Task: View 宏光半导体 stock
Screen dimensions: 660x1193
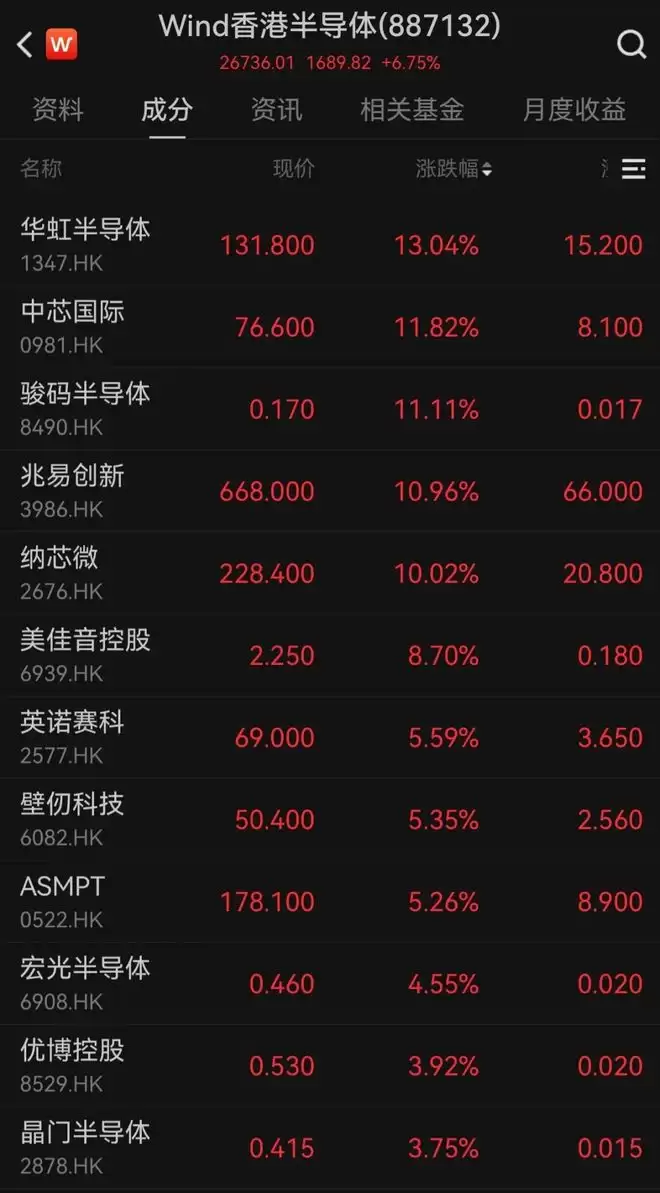Action: tap(330, 985)
